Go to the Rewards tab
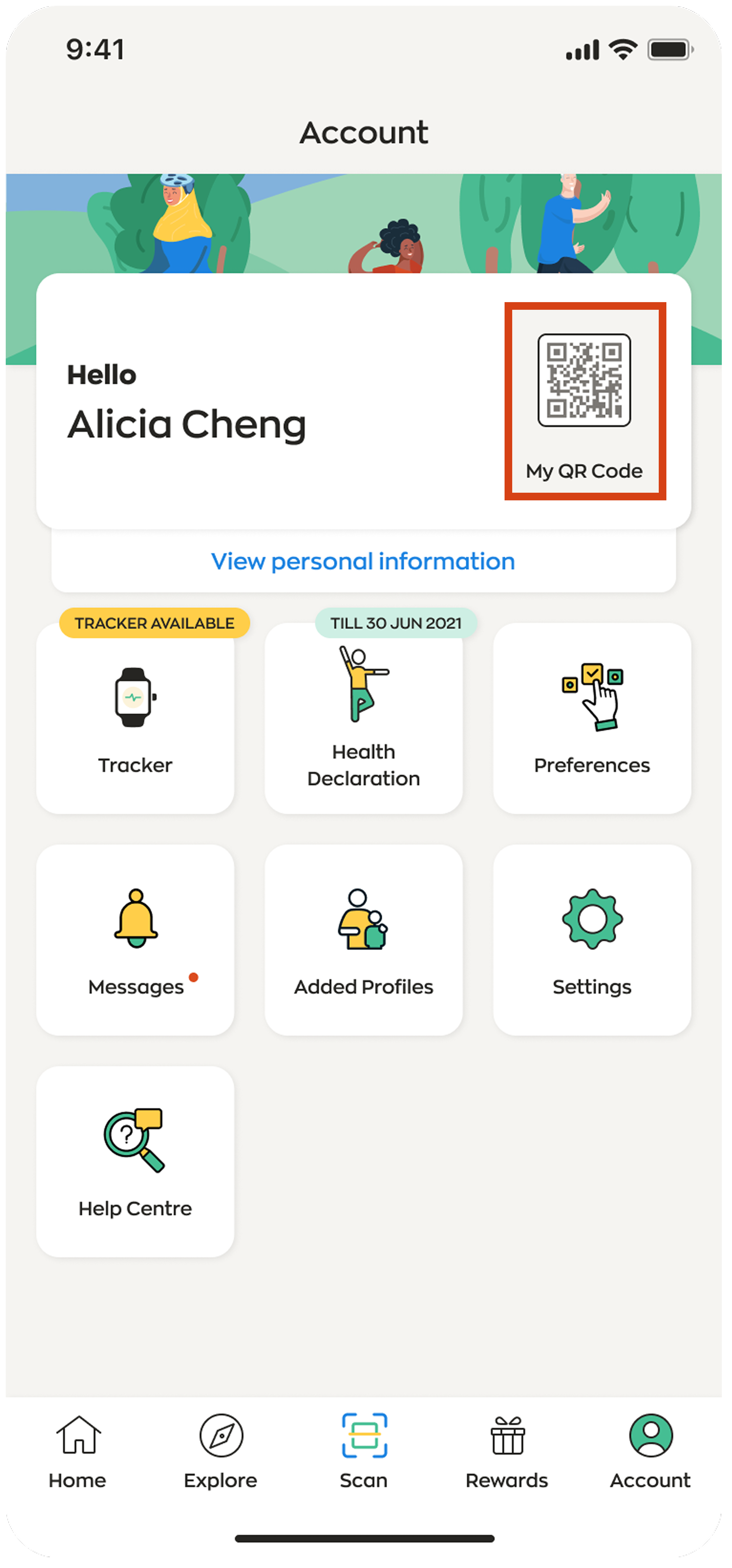This screenshot has width=732, height=1568. 507,1451
